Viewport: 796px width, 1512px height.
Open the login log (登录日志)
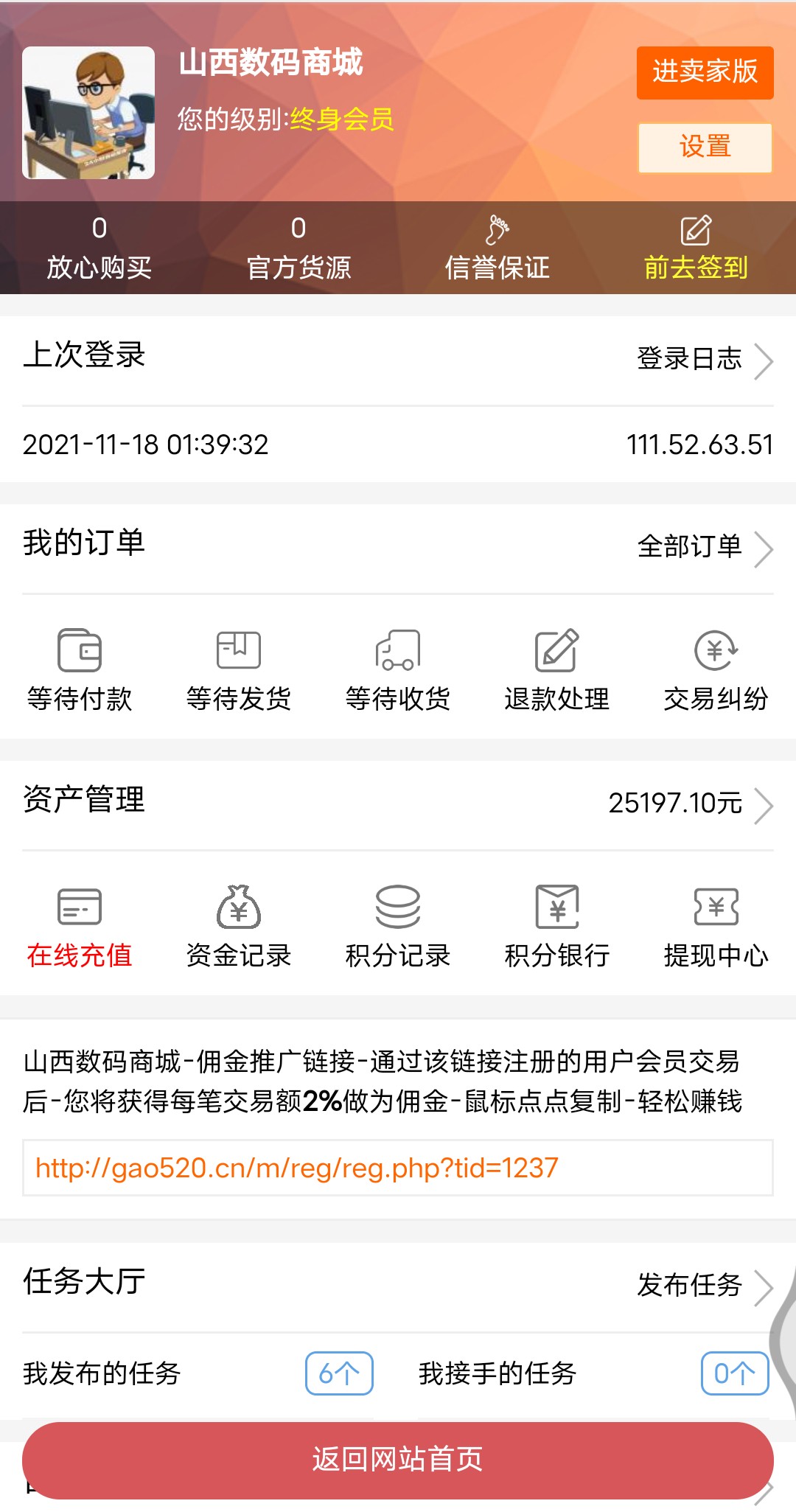coord(703,360)
